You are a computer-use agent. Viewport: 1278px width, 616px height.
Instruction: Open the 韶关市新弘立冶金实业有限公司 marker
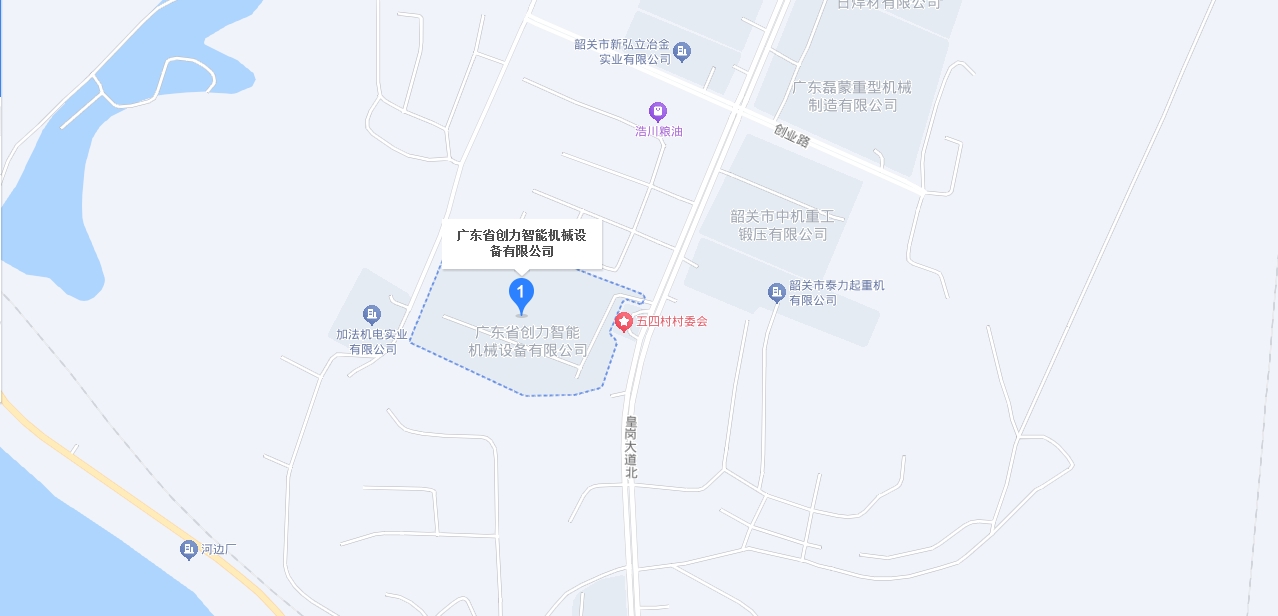pos(682,51)
